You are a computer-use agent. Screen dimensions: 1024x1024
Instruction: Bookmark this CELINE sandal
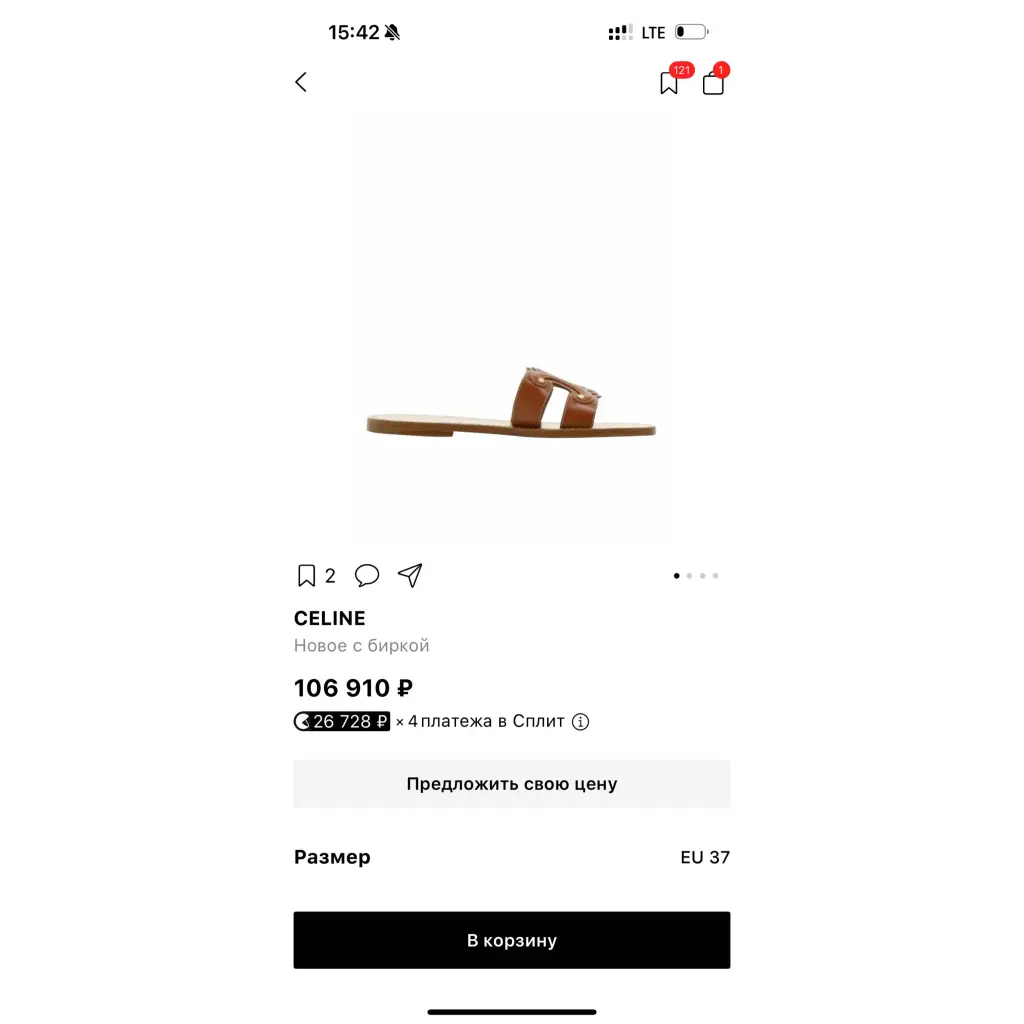point(307,576)
